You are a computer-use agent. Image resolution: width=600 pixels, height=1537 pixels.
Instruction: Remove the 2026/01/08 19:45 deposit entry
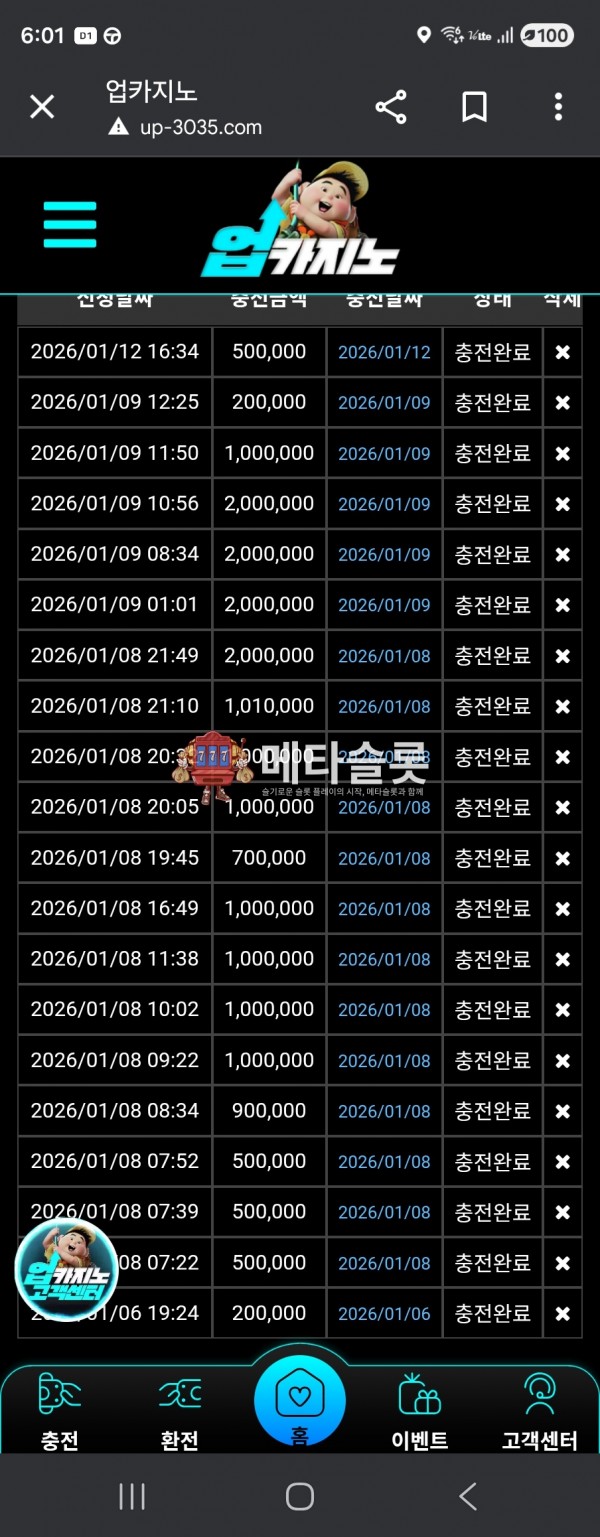562,858
